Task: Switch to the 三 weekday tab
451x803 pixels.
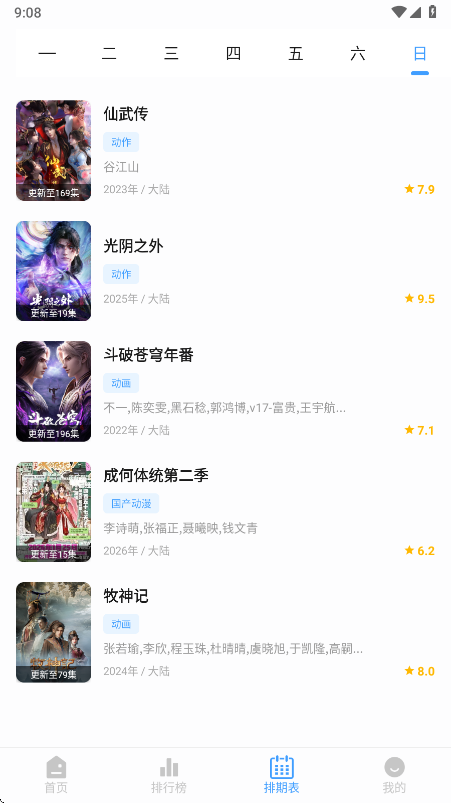Action: coord(171,53)
